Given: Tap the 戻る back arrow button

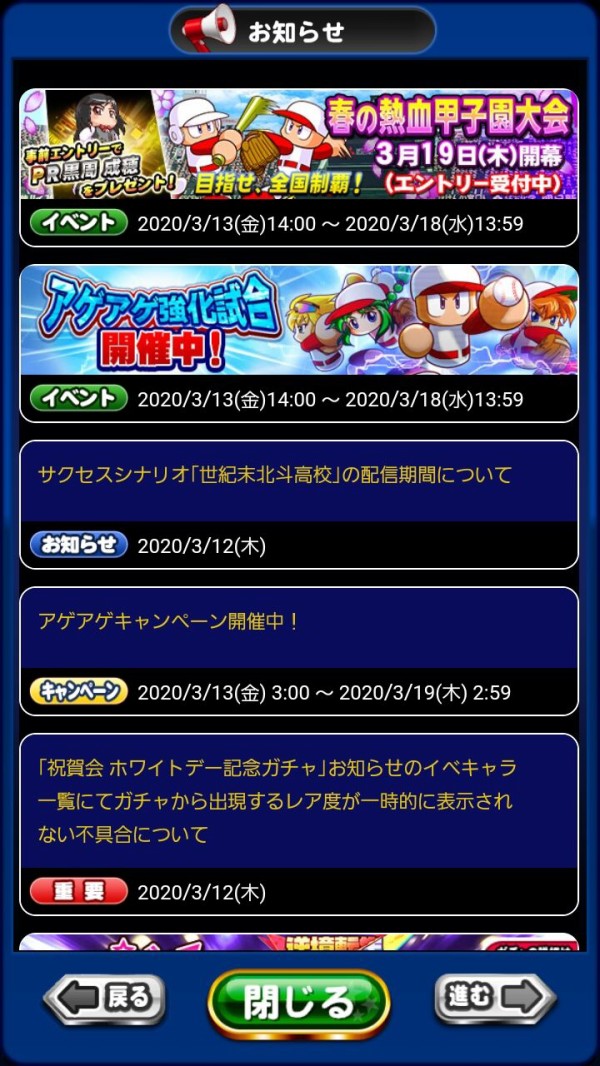Looking at the screenshot, I should (104, 997).
